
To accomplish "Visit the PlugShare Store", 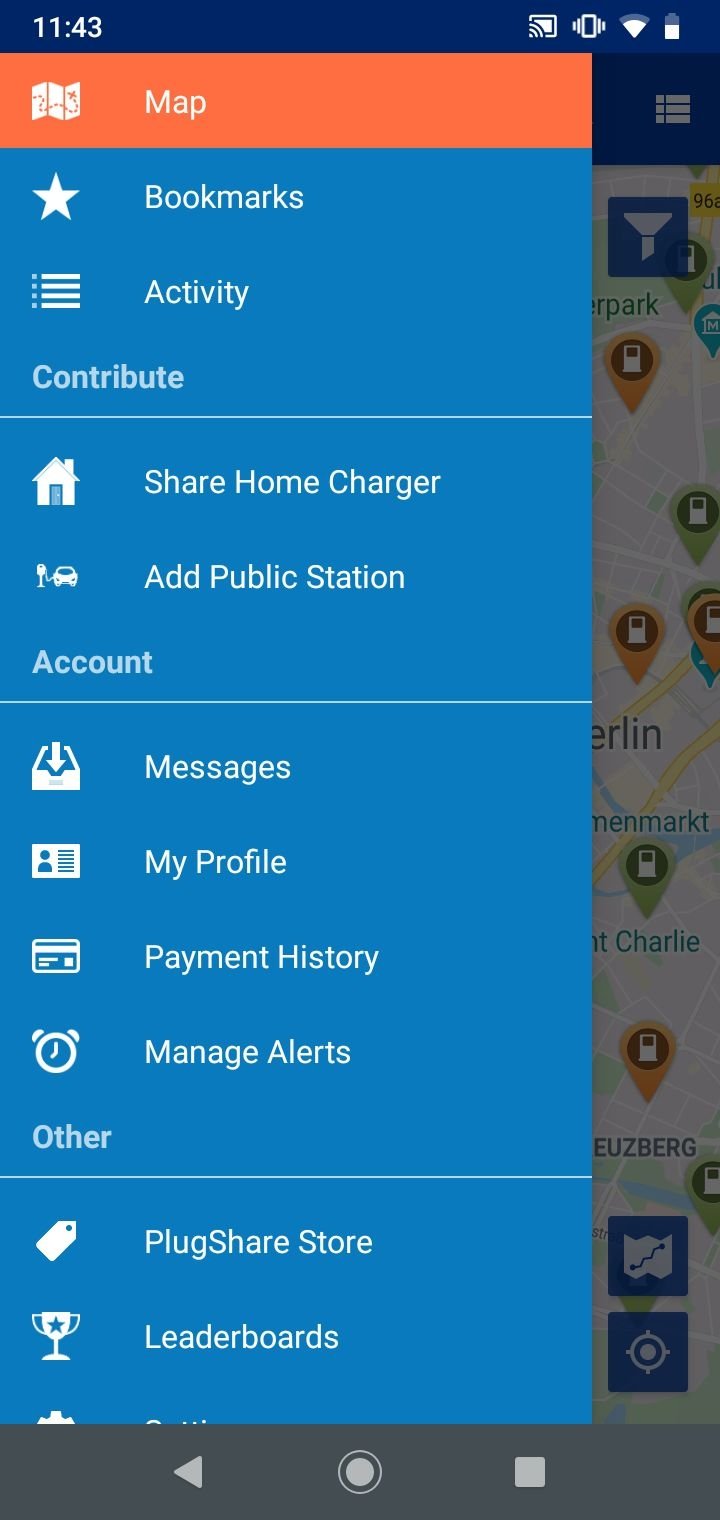I will pyautogui.click(x=296, y=1242).
